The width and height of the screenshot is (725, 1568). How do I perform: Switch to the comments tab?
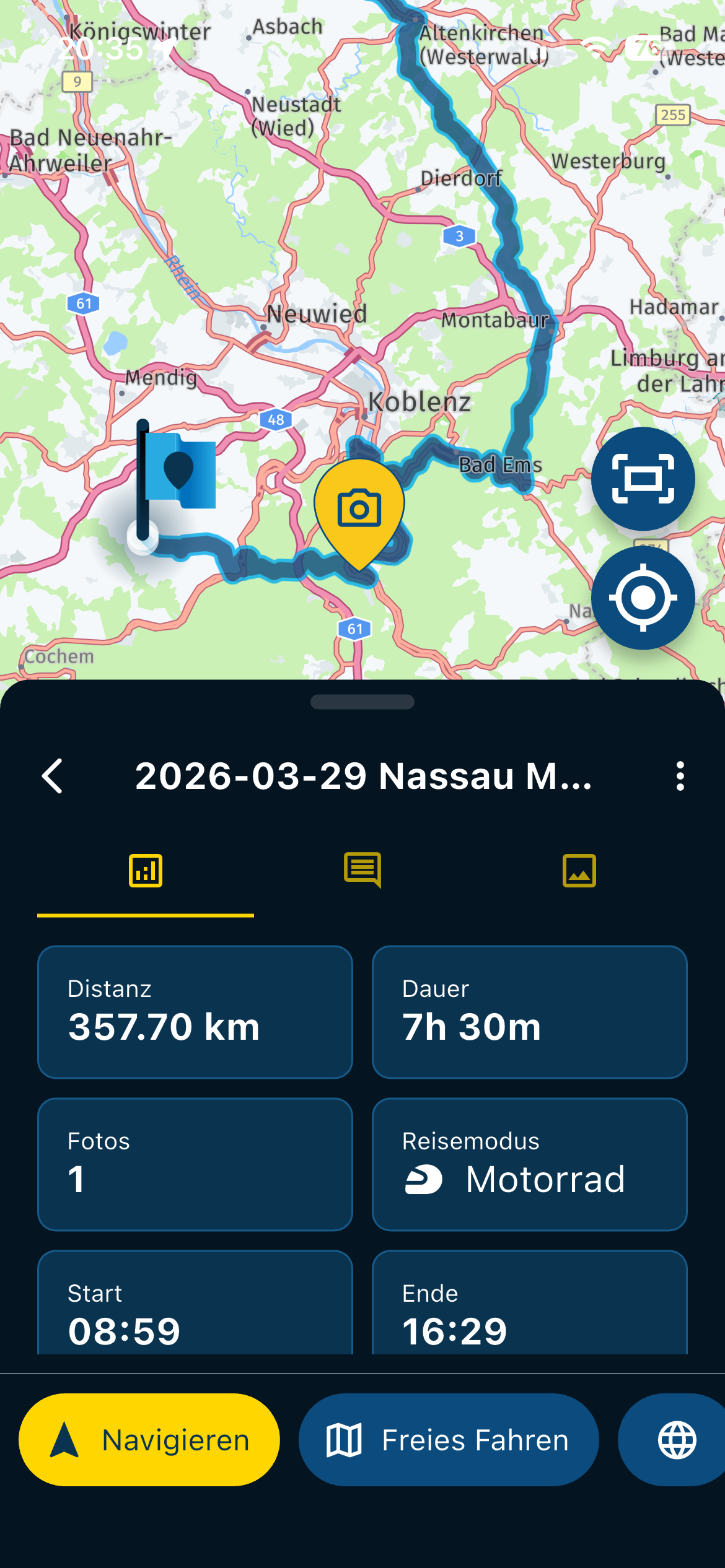(362, 871)
